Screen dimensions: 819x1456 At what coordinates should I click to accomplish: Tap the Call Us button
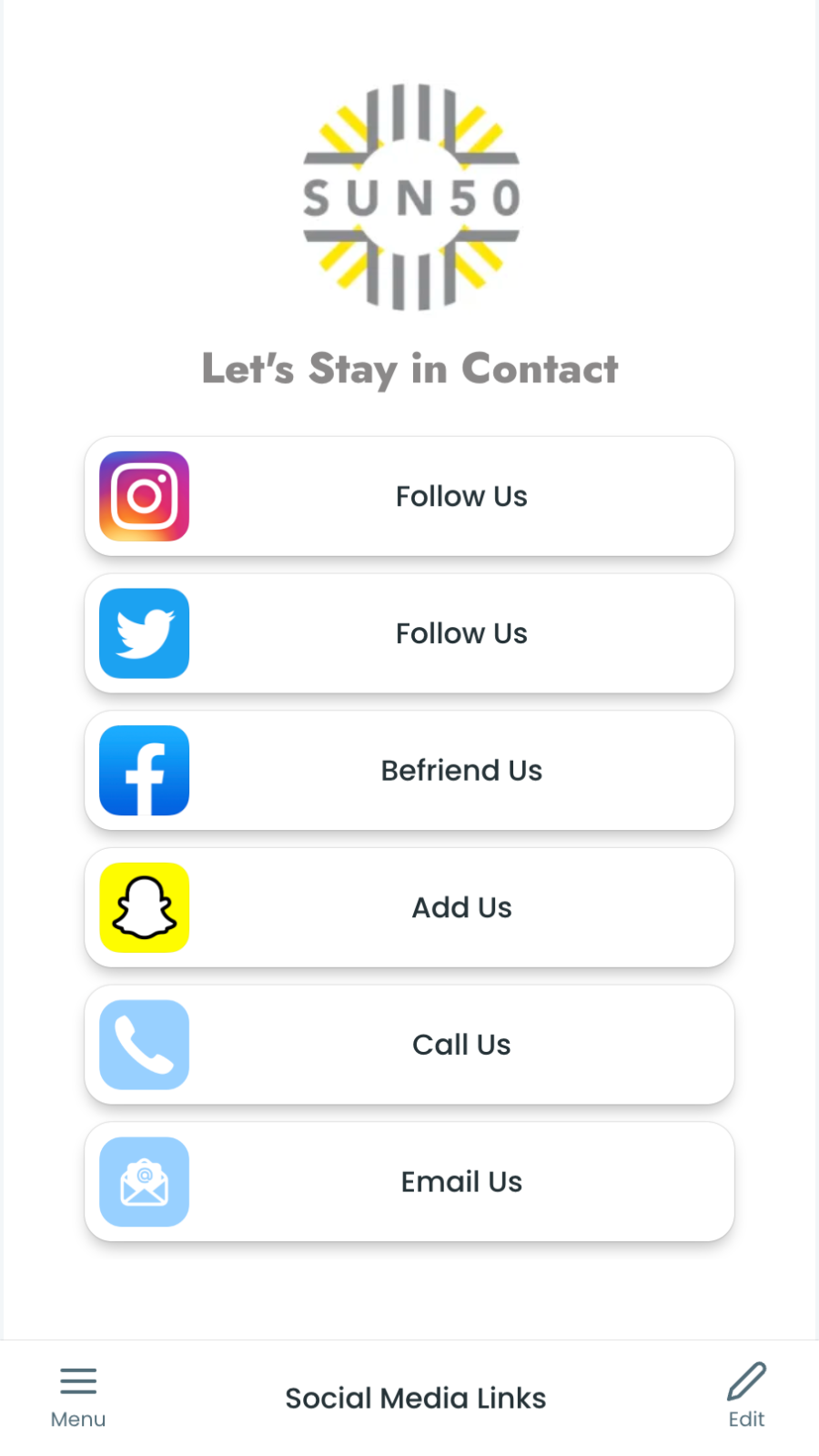[409, 1045]
